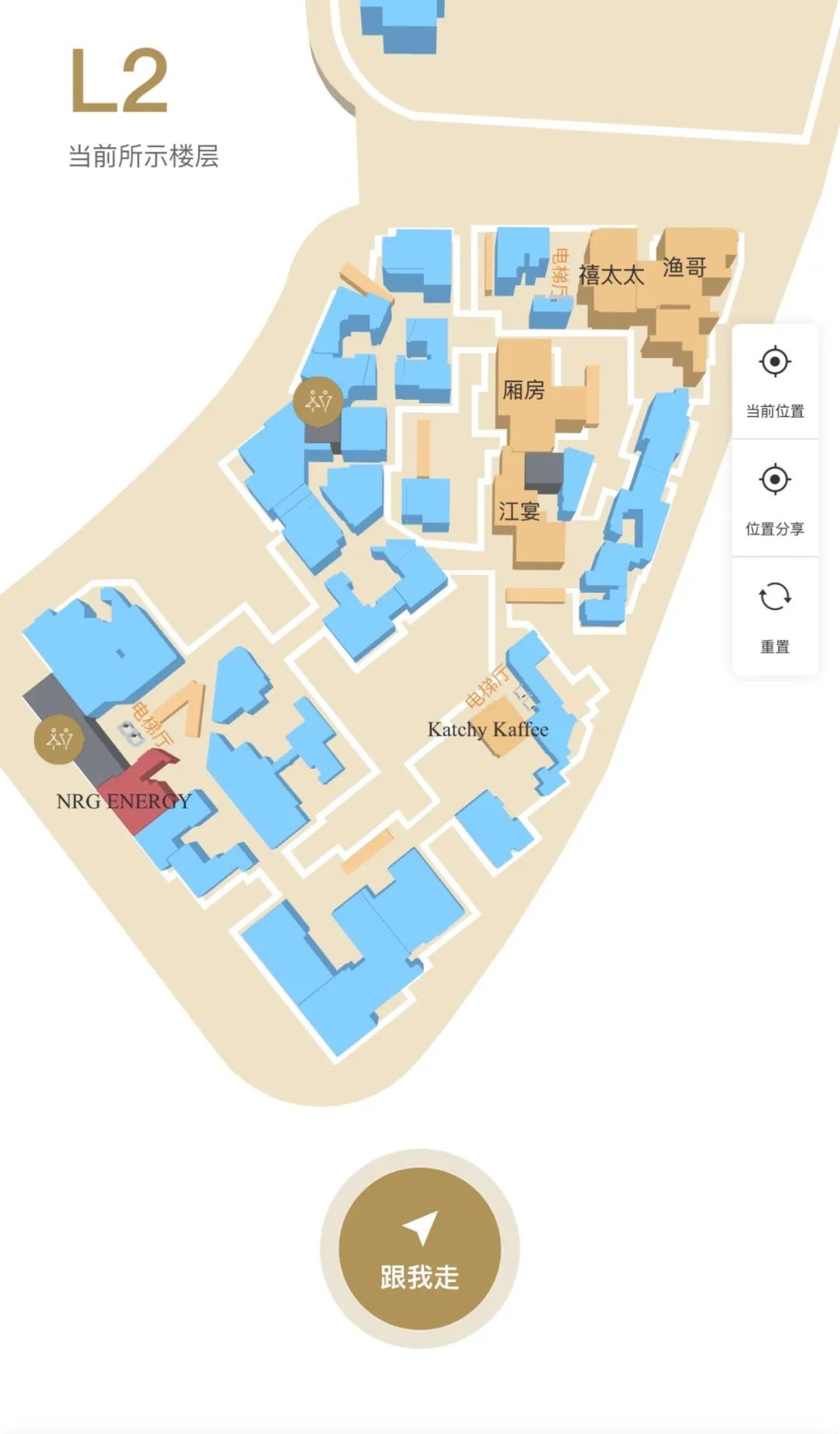Tap the restroom icon left of 厢房
Viewport: 840px width, 1434px height.
(x=318, y=401)
